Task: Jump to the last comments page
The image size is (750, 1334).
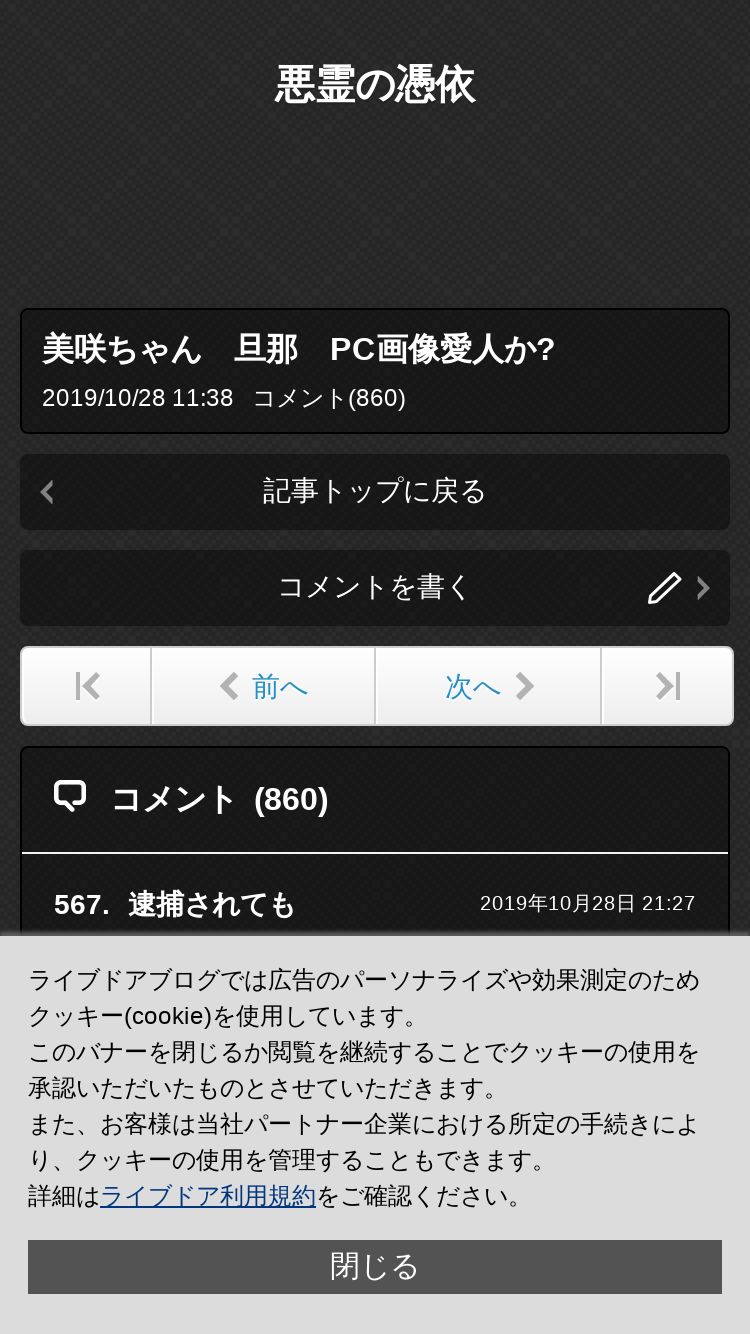Action: pos(667,686)
